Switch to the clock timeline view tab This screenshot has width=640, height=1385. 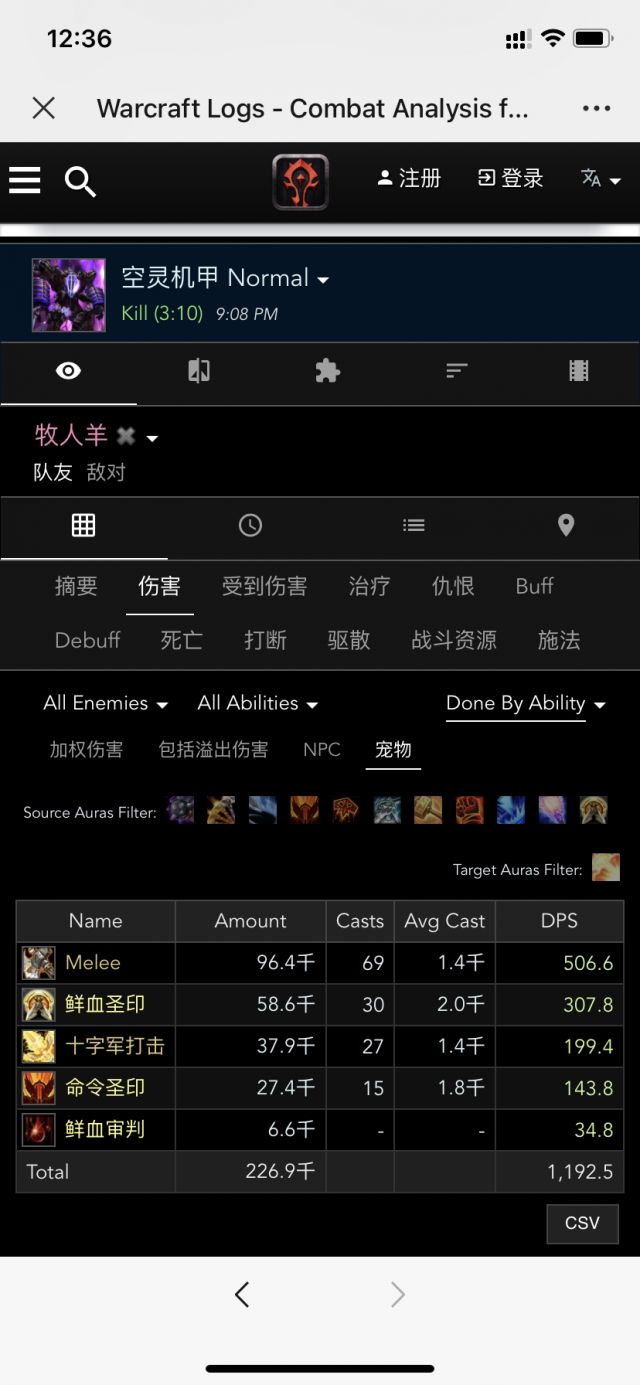250,525
